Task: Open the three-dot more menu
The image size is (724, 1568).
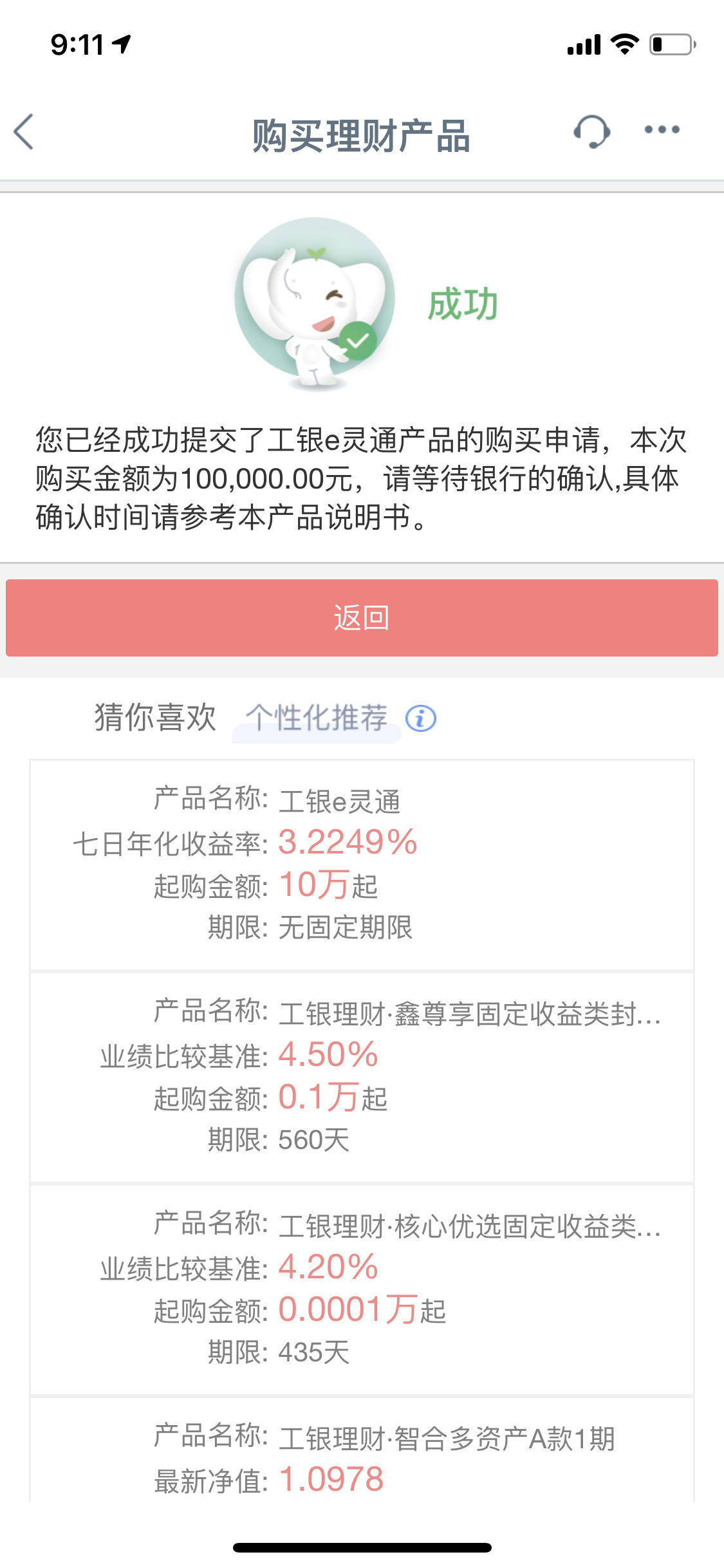Action: pos(662,130)
